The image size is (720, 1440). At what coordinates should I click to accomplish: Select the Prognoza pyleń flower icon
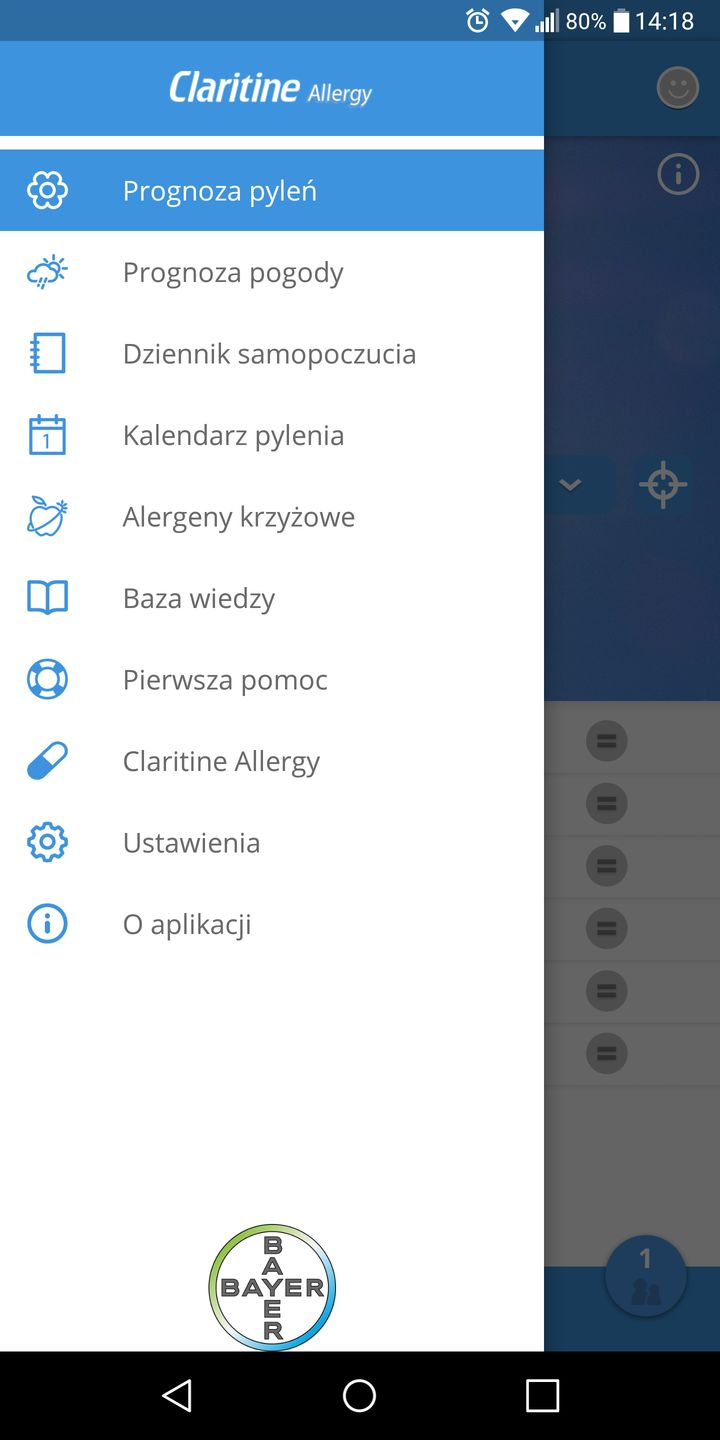pos(47,189)
